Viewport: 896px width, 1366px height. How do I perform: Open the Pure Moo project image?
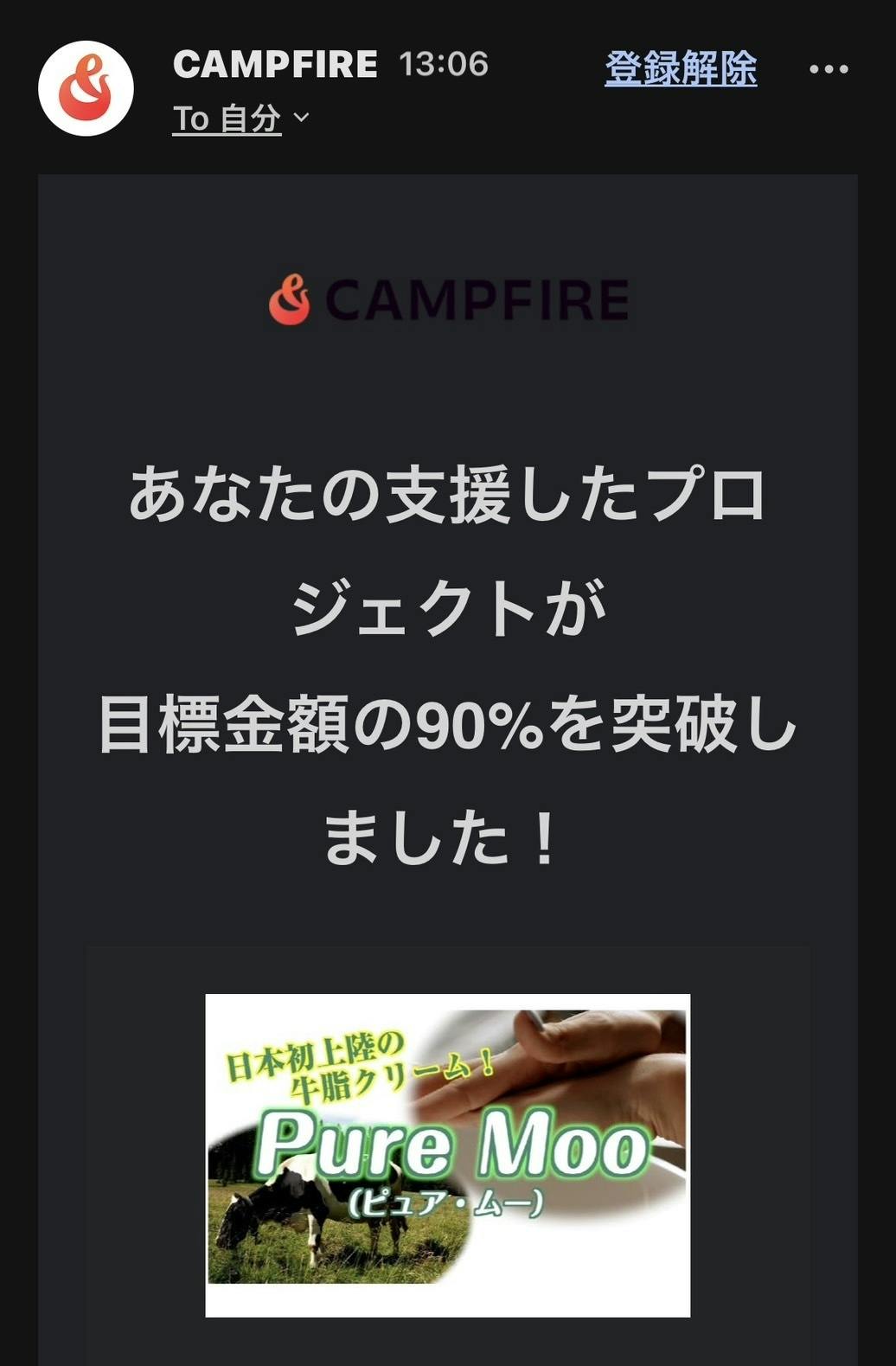point(447,1154)
